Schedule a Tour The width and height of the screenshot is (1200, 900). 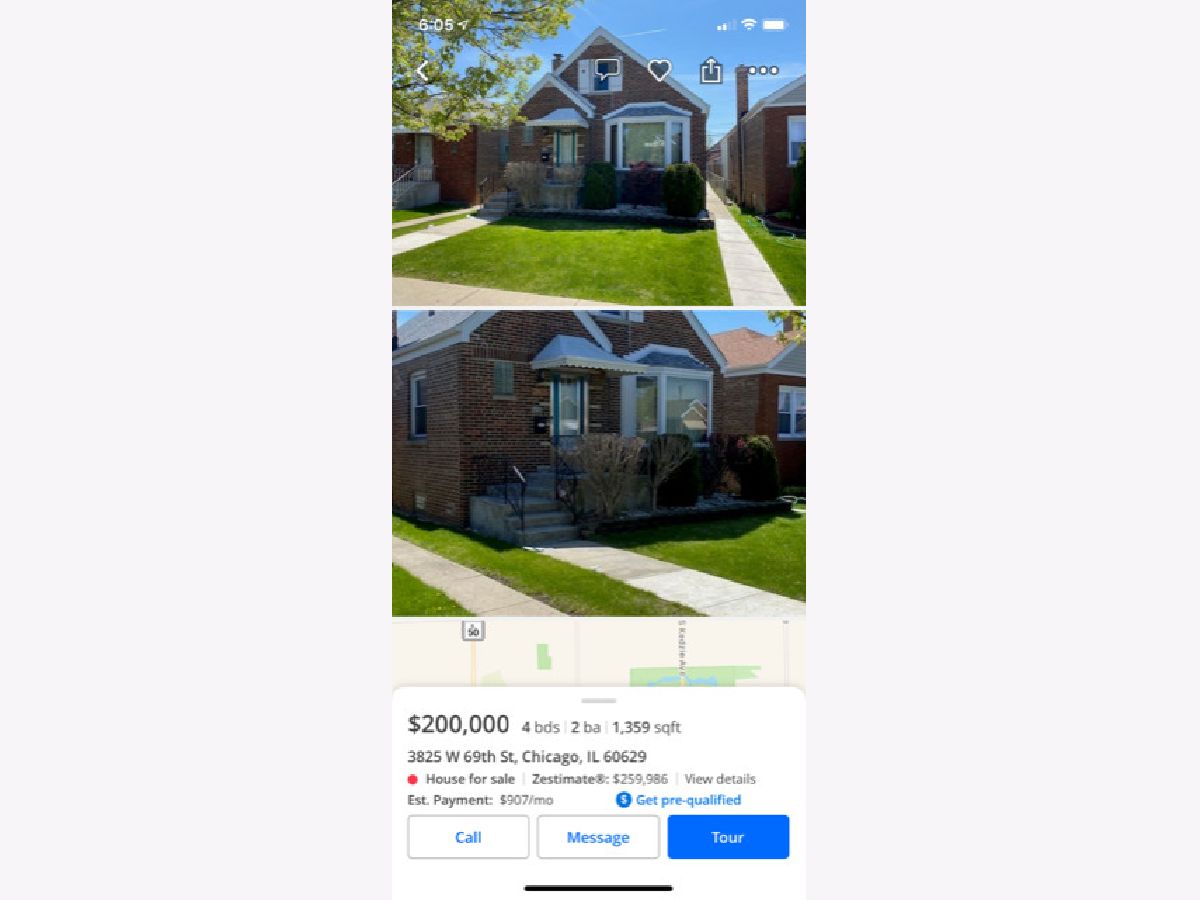coord(728,837)
